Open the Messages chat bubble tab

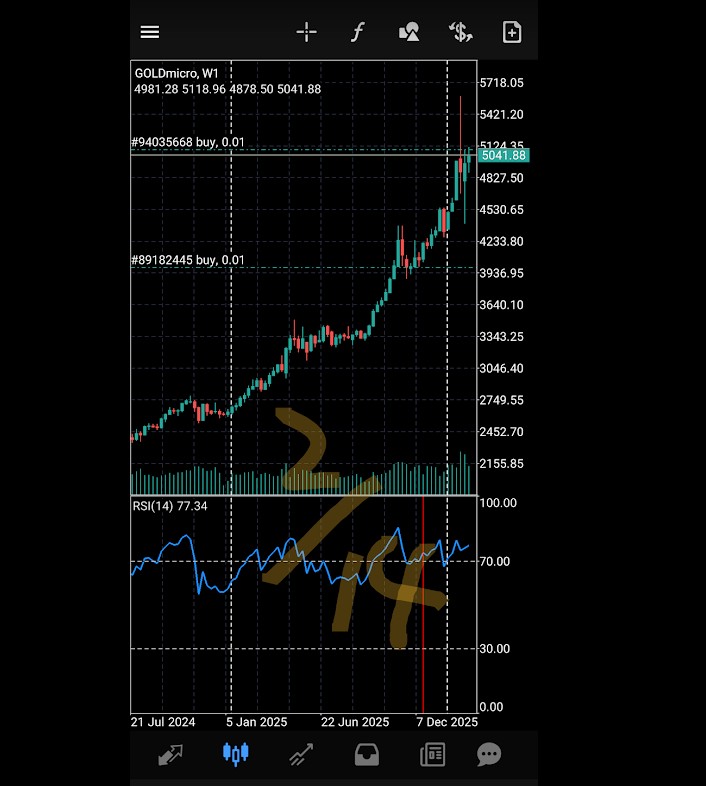click(489, 754)
